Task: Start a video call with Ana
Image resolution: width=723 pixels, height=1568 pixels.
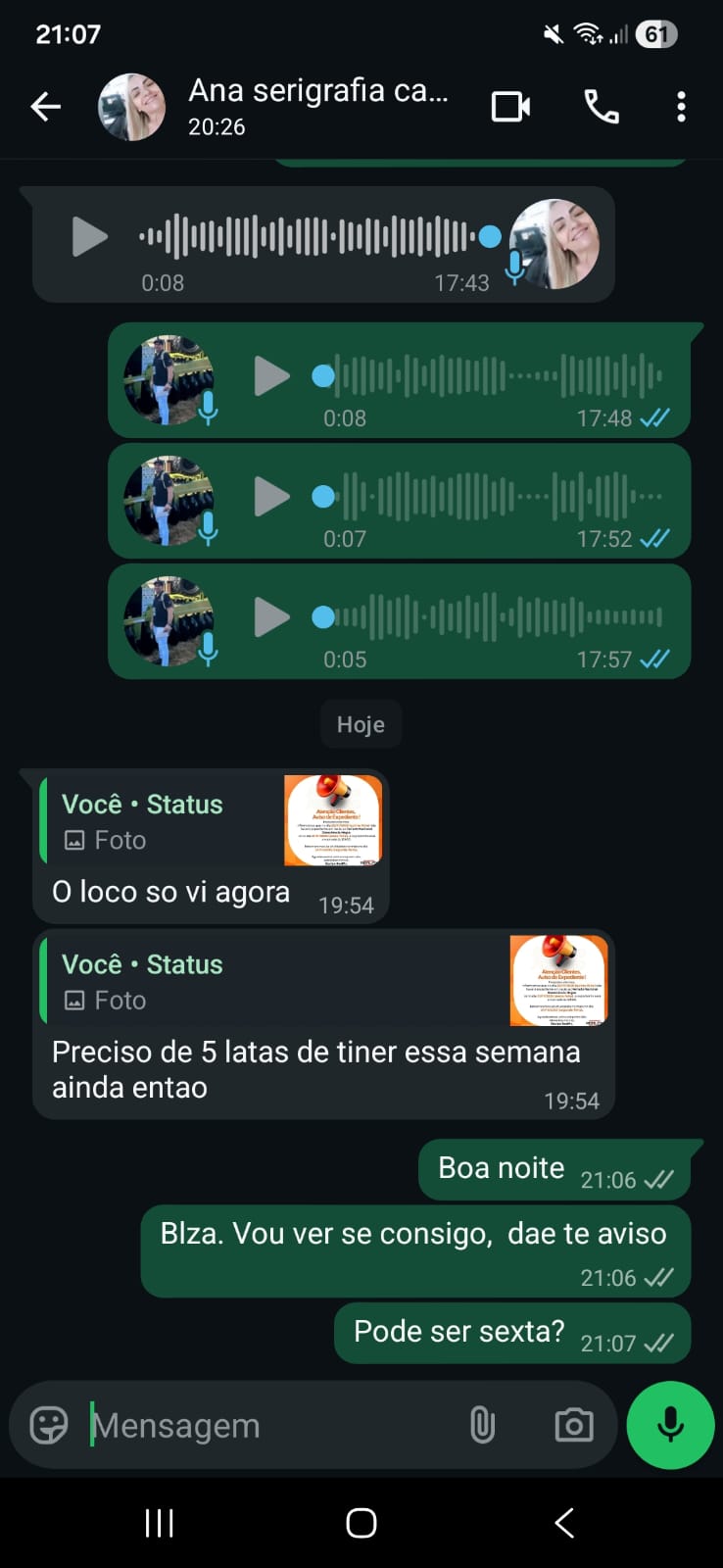Action: click(510, 107)
